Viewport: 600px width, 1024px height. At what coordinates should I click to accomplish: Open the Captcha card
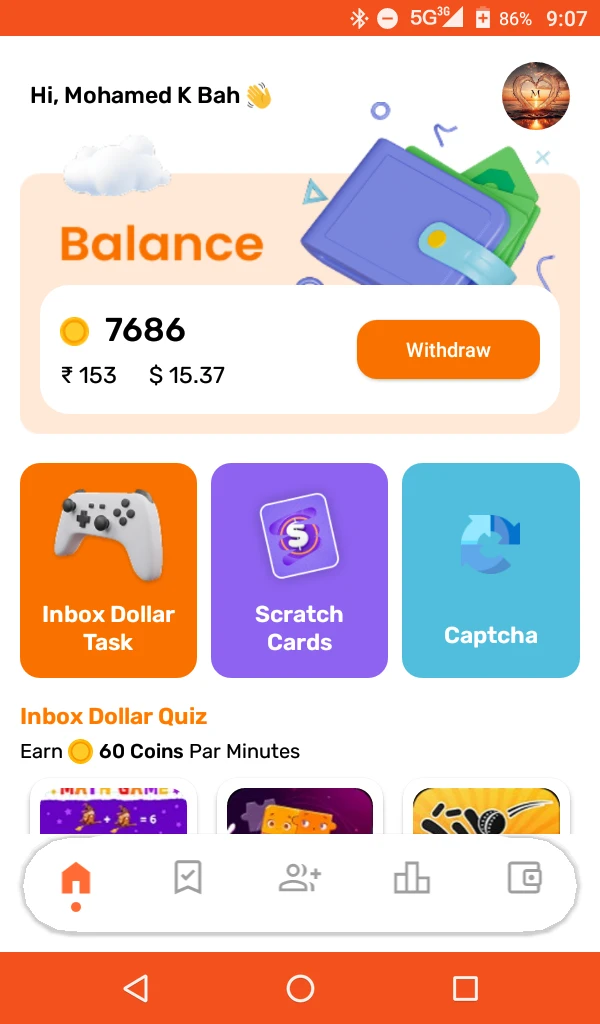490,570
